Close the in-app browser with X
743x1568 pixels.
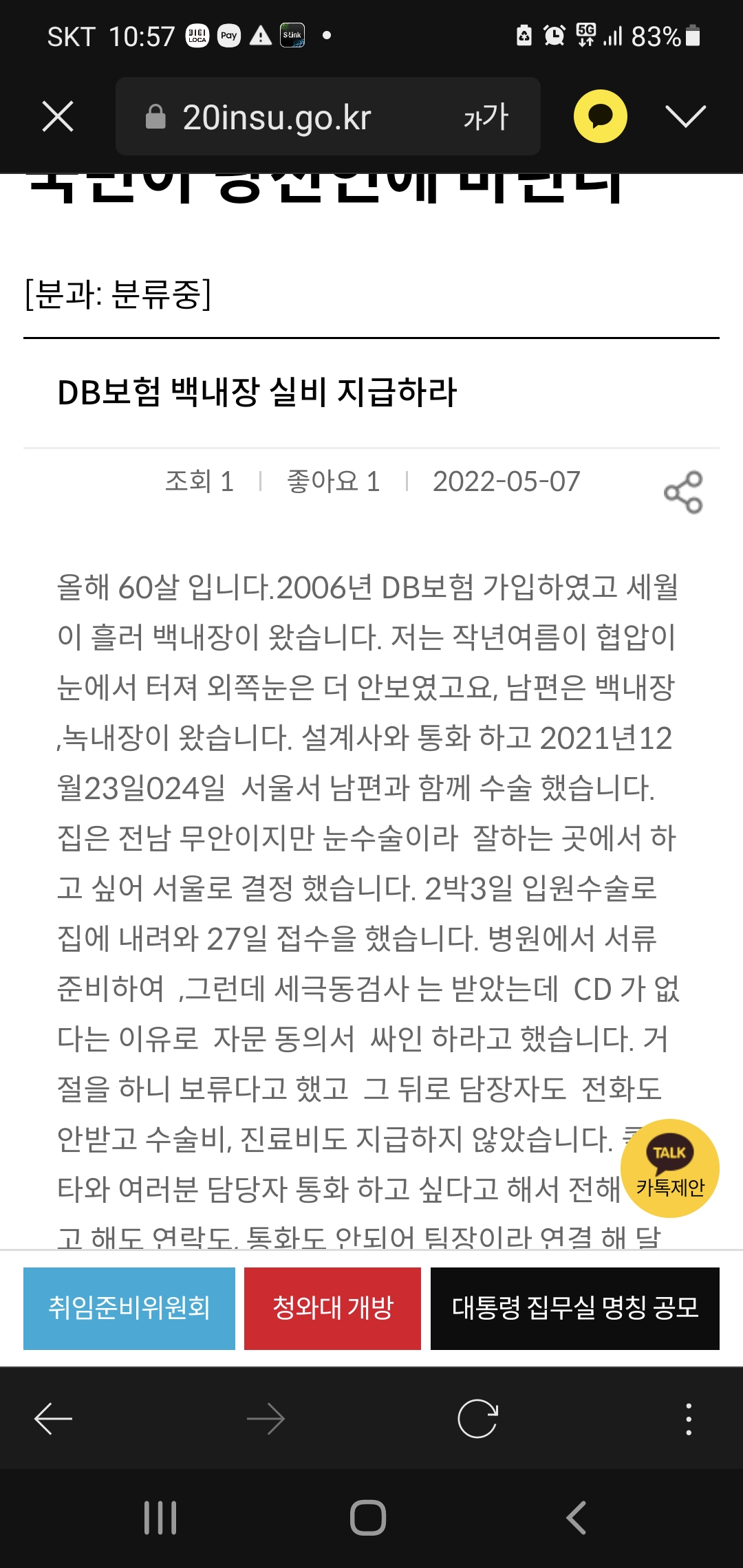(58, 116)
